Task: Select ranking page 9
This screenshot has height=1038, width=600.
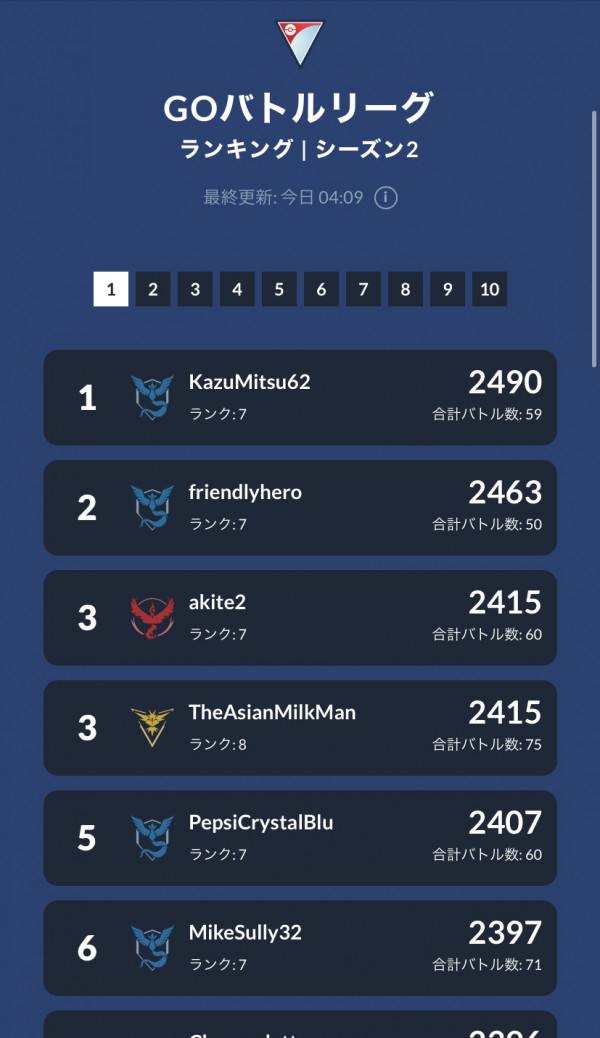Action: (447, 289)
